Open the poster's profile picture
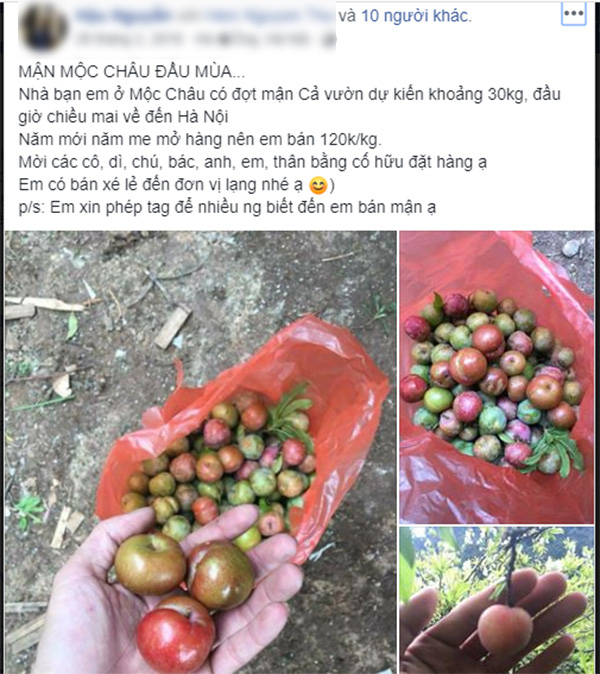 pyautogui.click(x=42, y=27)
